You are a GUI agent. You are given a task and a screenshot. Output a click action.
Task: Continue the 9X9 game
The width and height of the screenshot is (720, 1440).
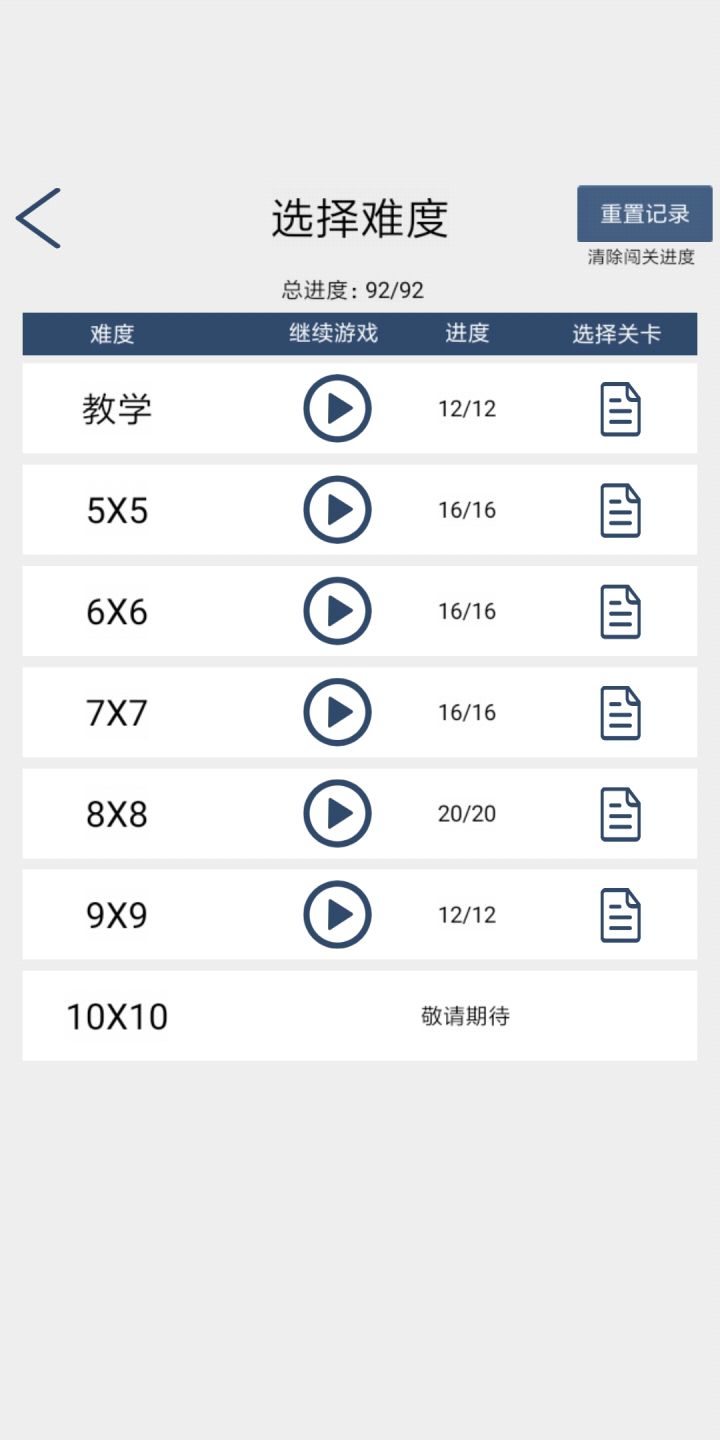[337, 914]
